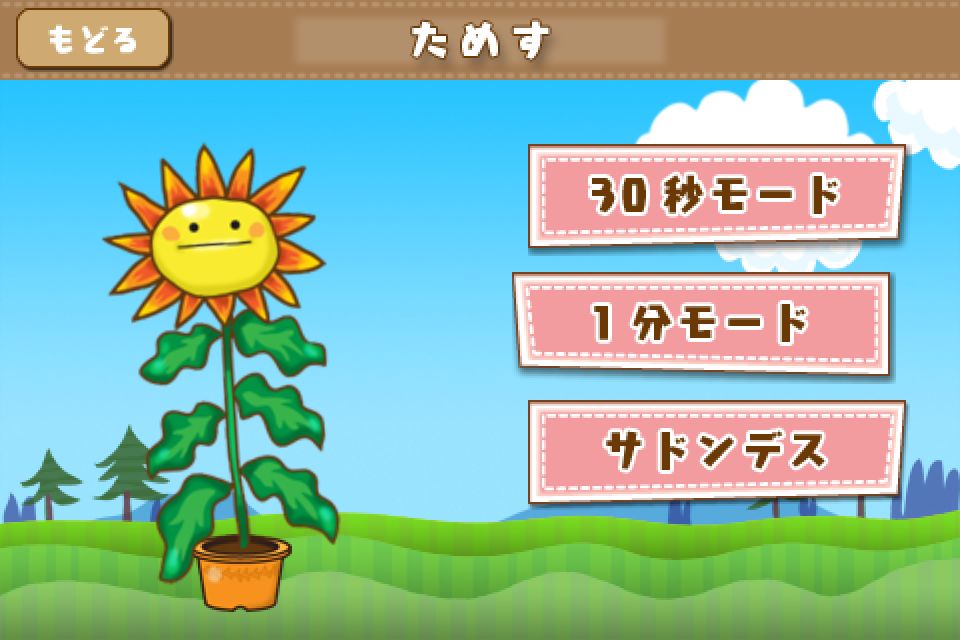960x640 pixels.
Task: Start the 30秒モード game
Action: [716, 196]
